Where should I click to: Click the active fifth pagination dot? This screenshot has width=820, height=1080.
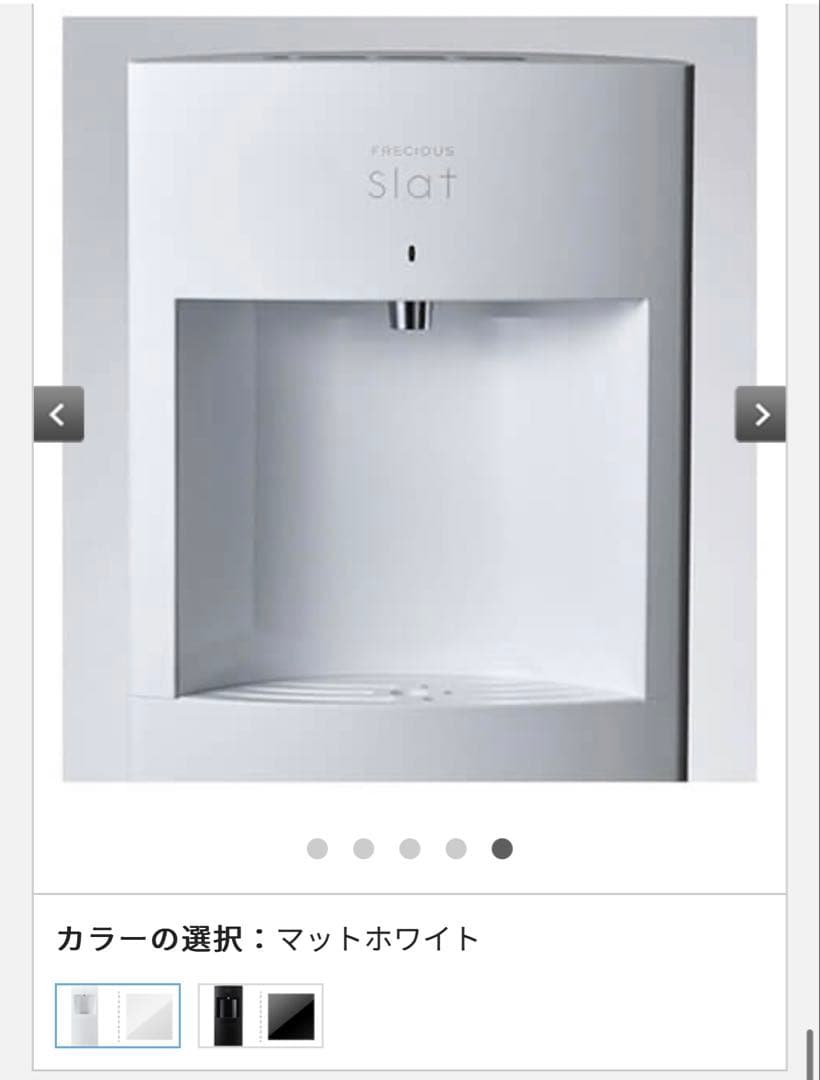click(502, 849)
